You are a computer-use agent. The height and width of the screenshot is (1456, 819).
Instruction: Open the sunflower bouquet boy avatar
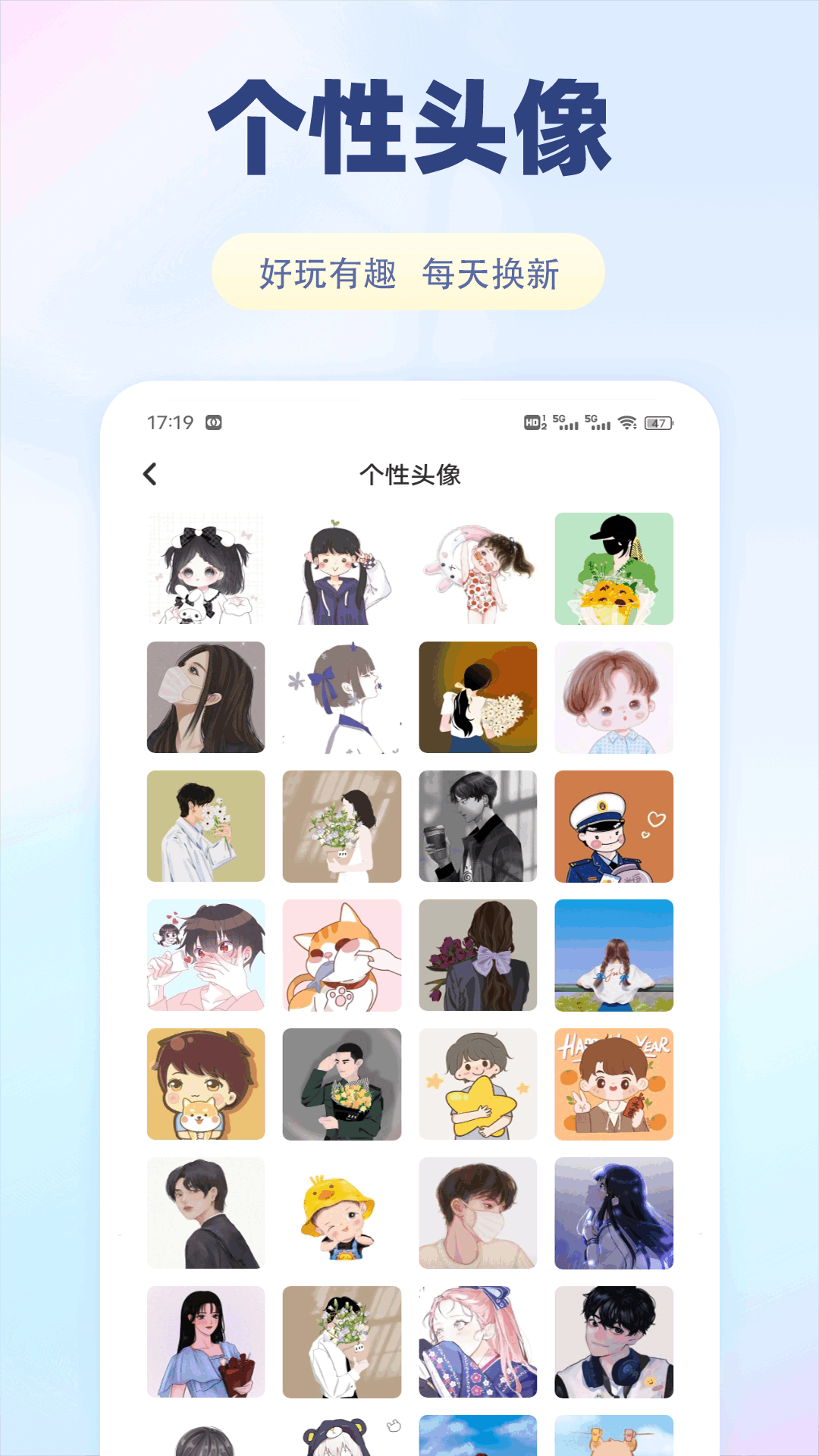point(613,568)
